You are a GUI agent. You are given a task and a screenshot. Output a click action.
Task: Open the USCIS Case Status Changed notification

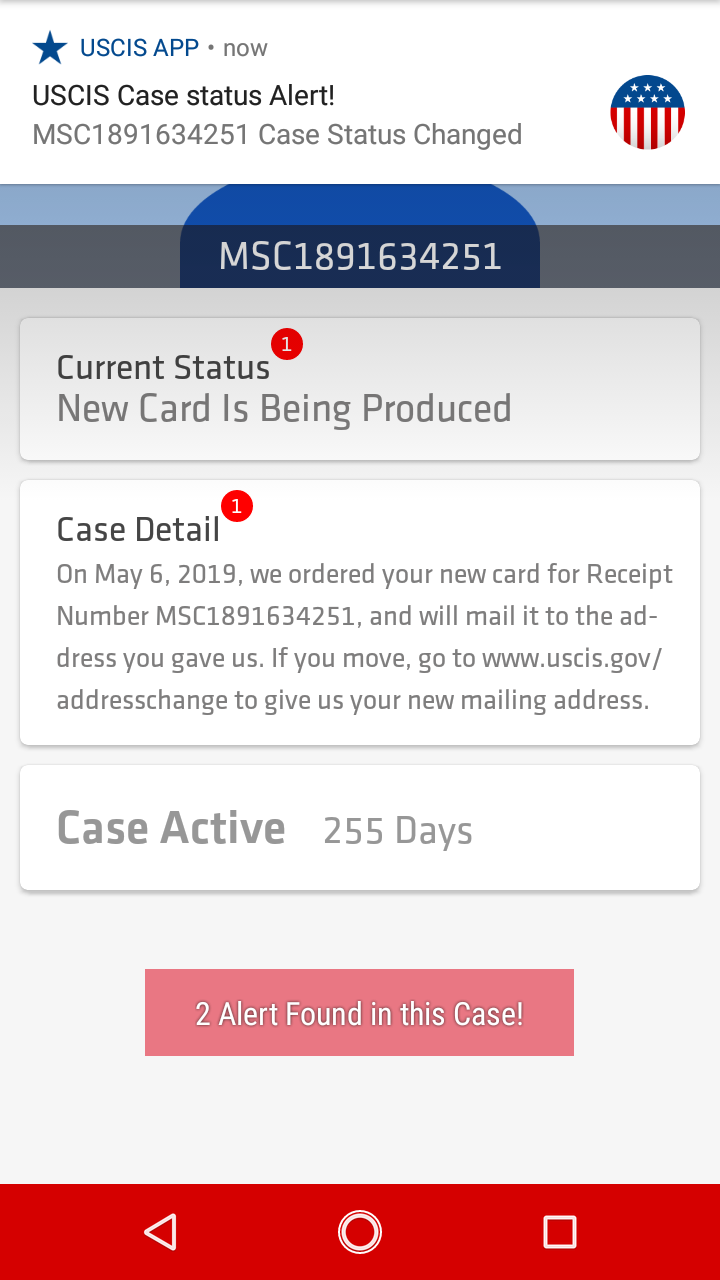[x=360, y=93]
